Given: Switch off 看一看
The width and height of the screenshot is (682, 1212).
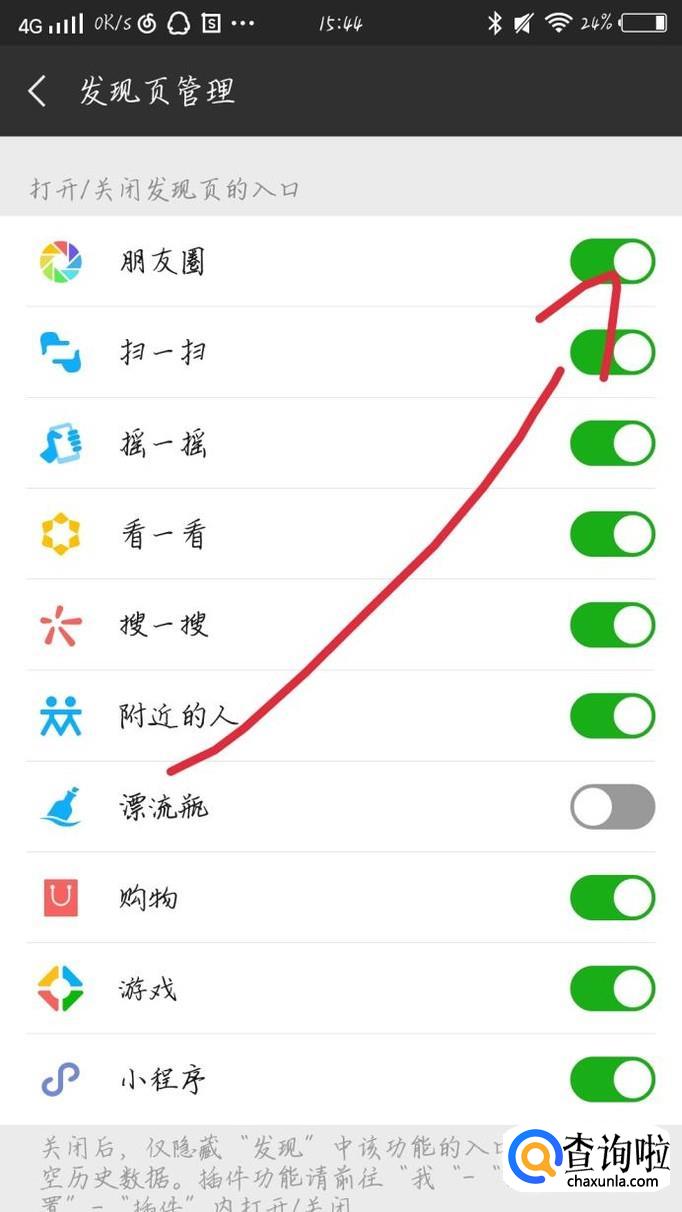Looking at the screenshot, I should coord(612,535).
